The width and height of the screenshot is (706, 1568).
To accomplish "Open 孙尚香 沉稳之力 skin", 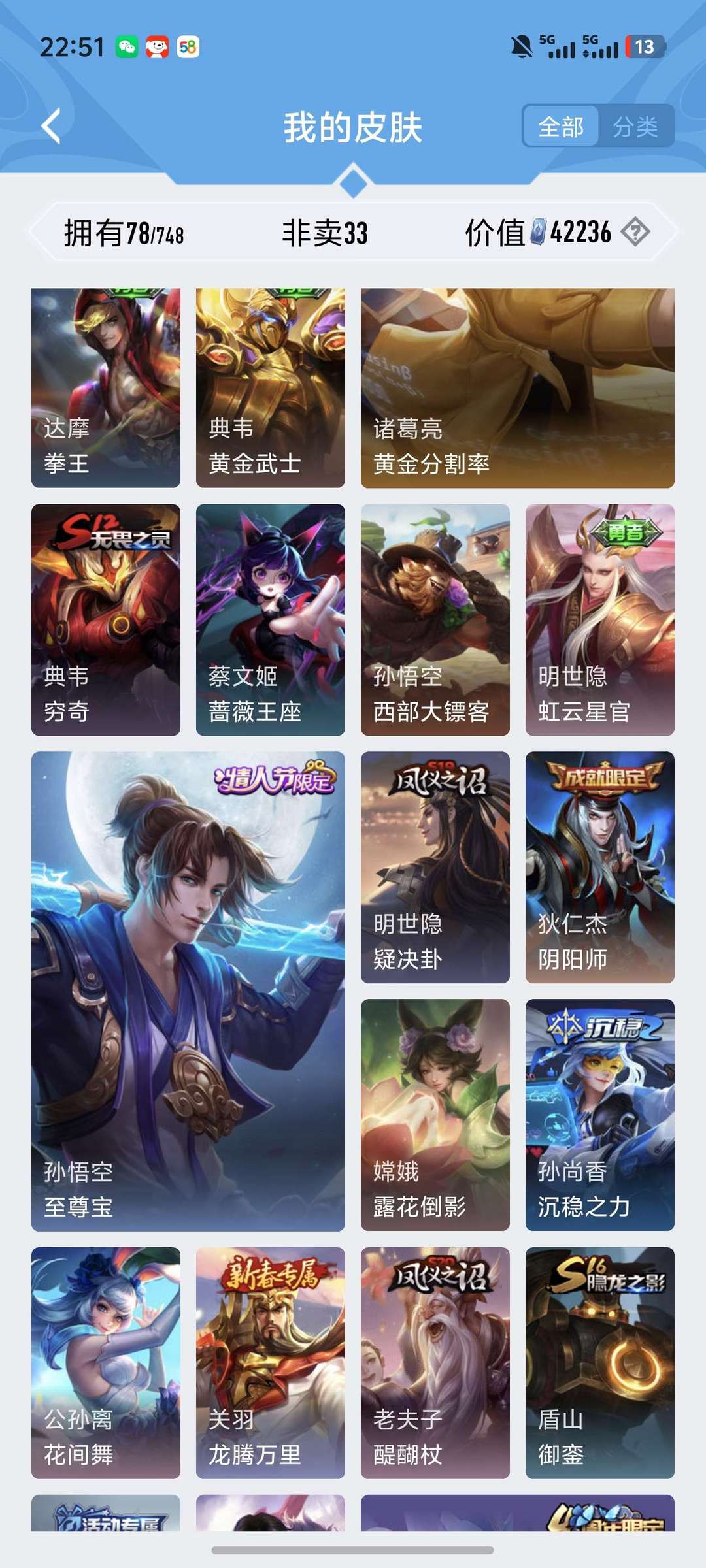I will [600, 1115].
